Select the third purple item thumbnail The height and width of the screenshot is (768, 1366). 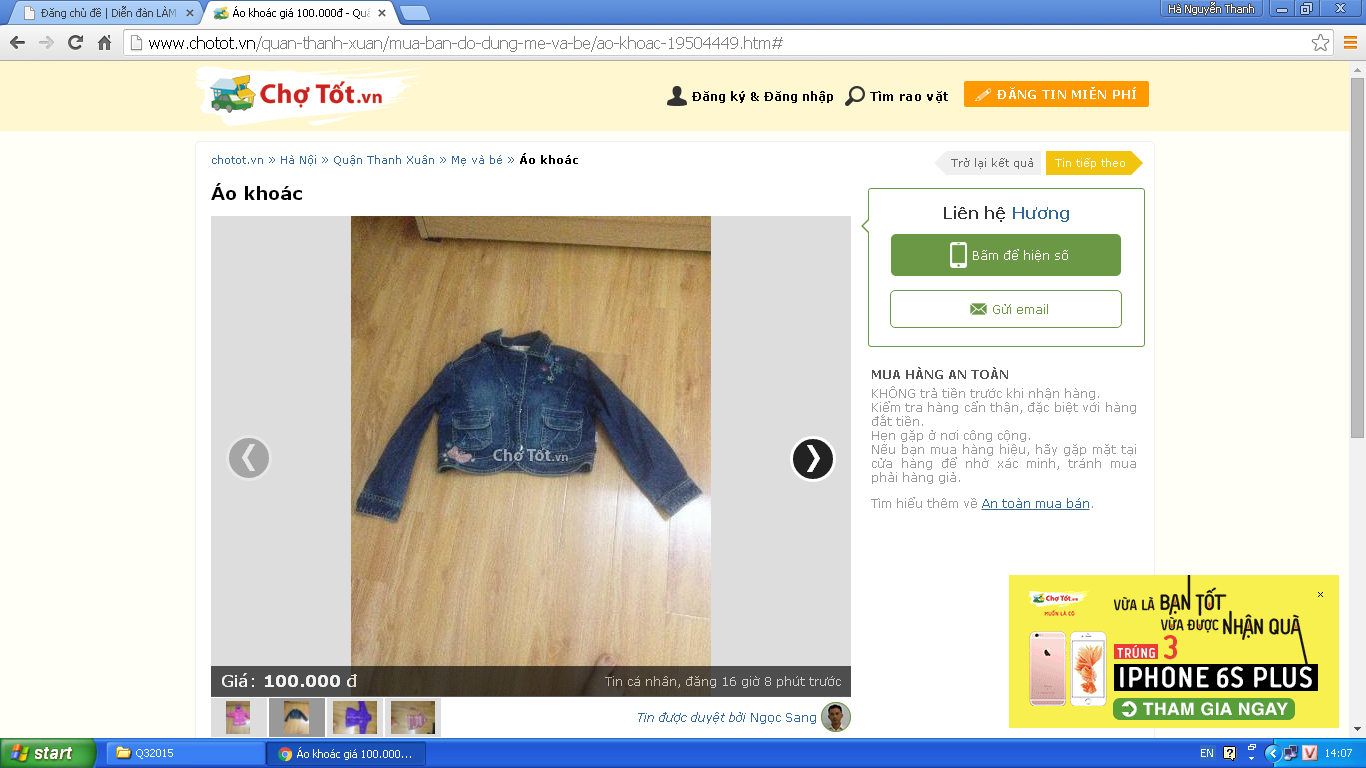click(x=355, y=717)
